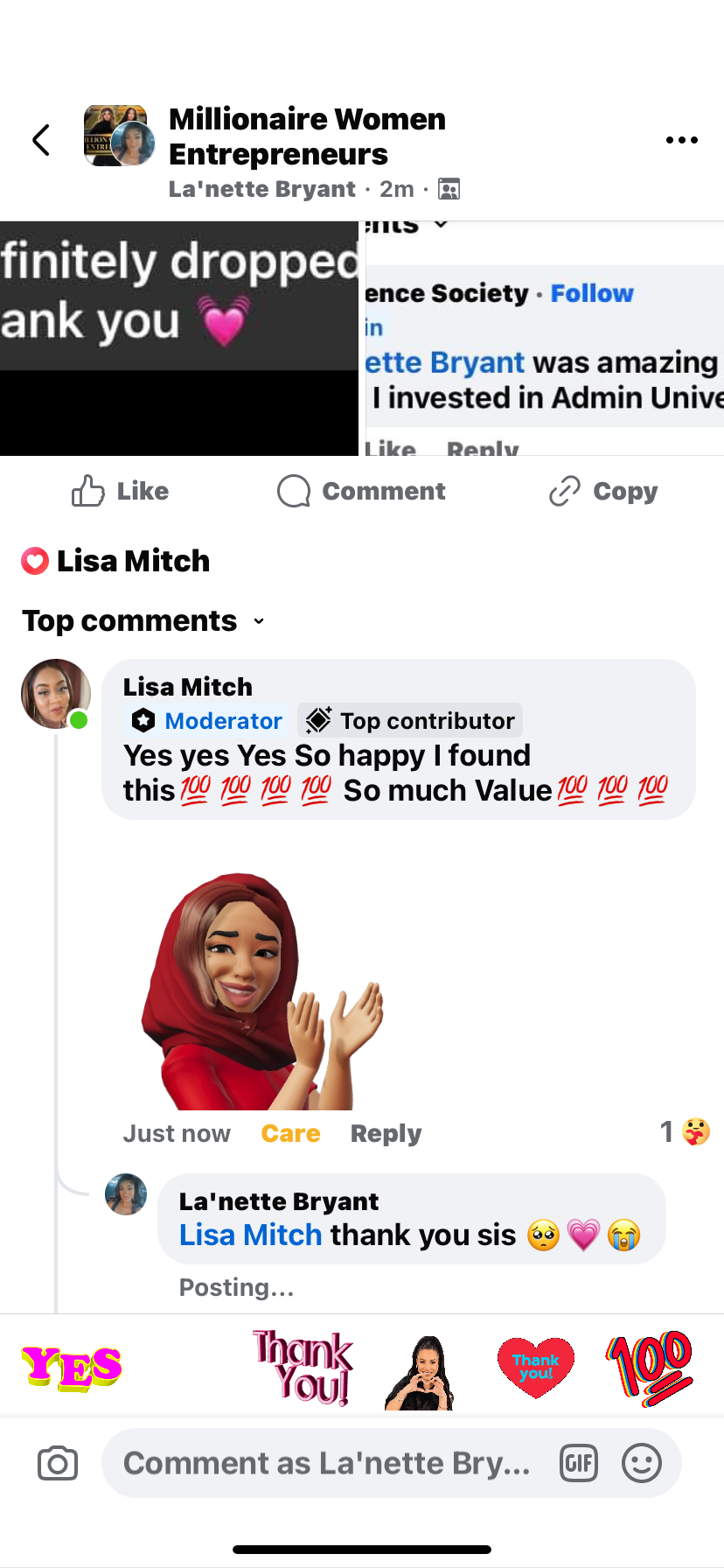The width and height of the screenshot is (724, 1568).
Task: Open the GIF picker
Action: 579,1463
